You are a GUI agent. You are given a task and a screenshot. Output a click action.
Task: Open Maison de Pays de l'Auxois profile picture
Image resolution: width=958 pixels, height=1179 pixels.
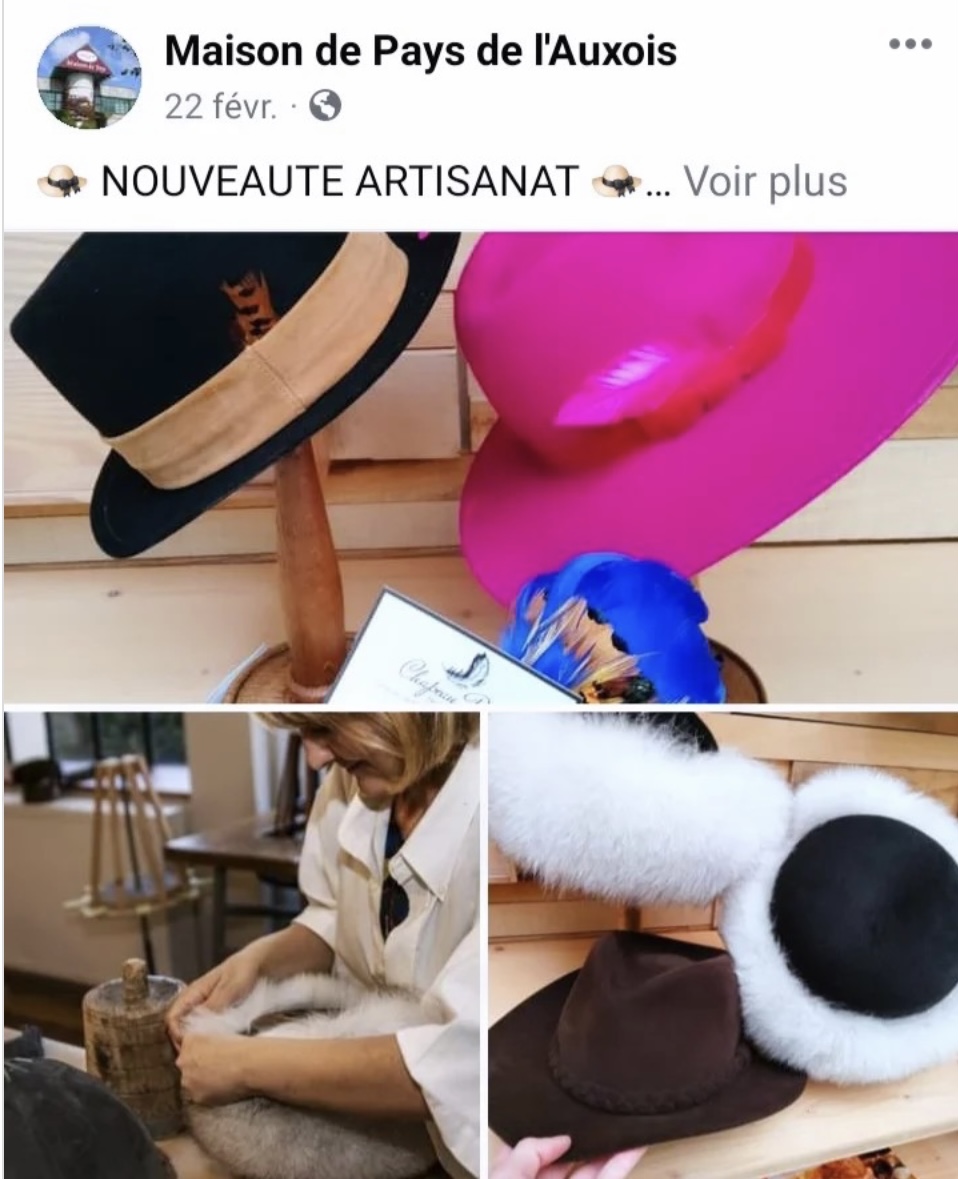coord(89,78)
